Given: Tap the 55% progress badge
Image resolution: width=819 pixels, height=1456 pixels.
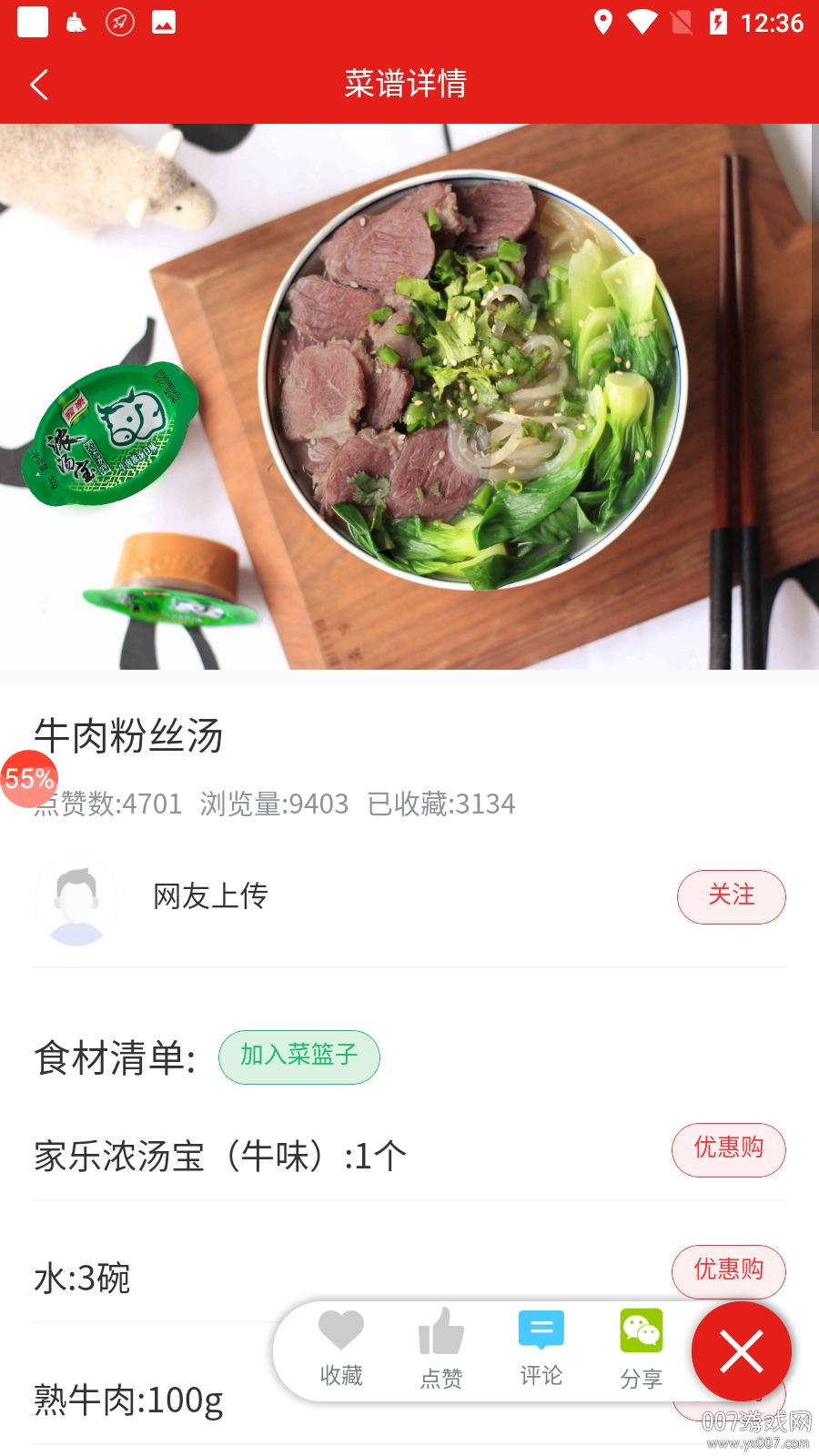Looking at the screenshot, I should coord(28,779).
